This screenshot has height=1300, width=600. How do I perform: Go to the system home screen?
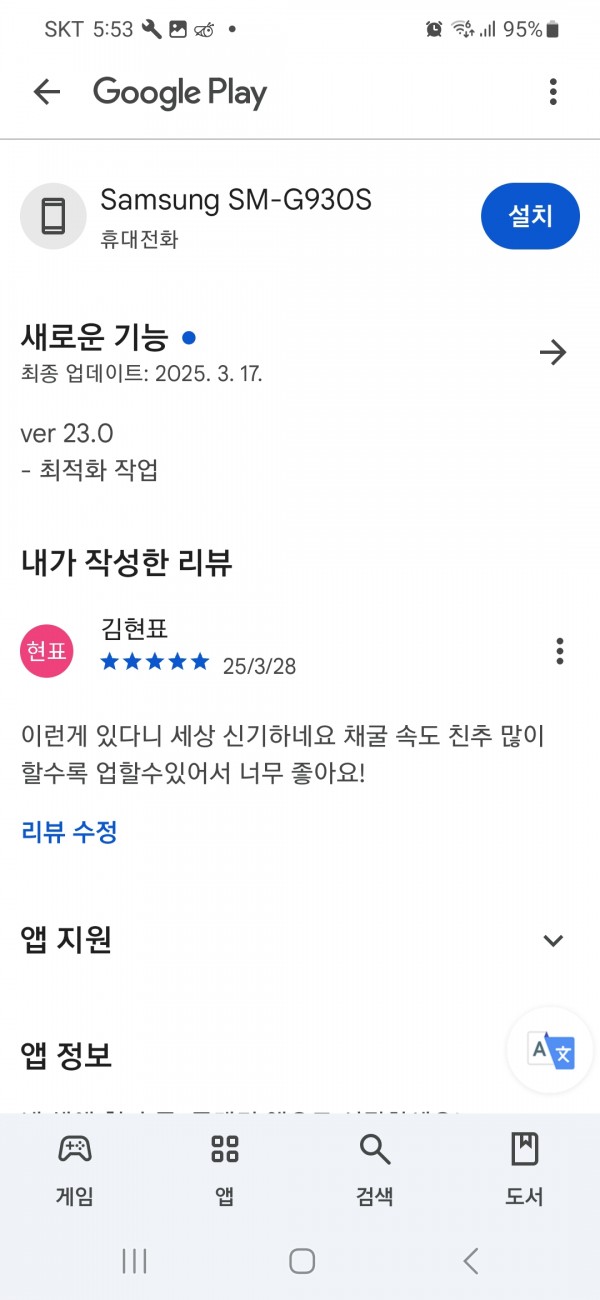pyautogui.click(x=302, y=1261)
